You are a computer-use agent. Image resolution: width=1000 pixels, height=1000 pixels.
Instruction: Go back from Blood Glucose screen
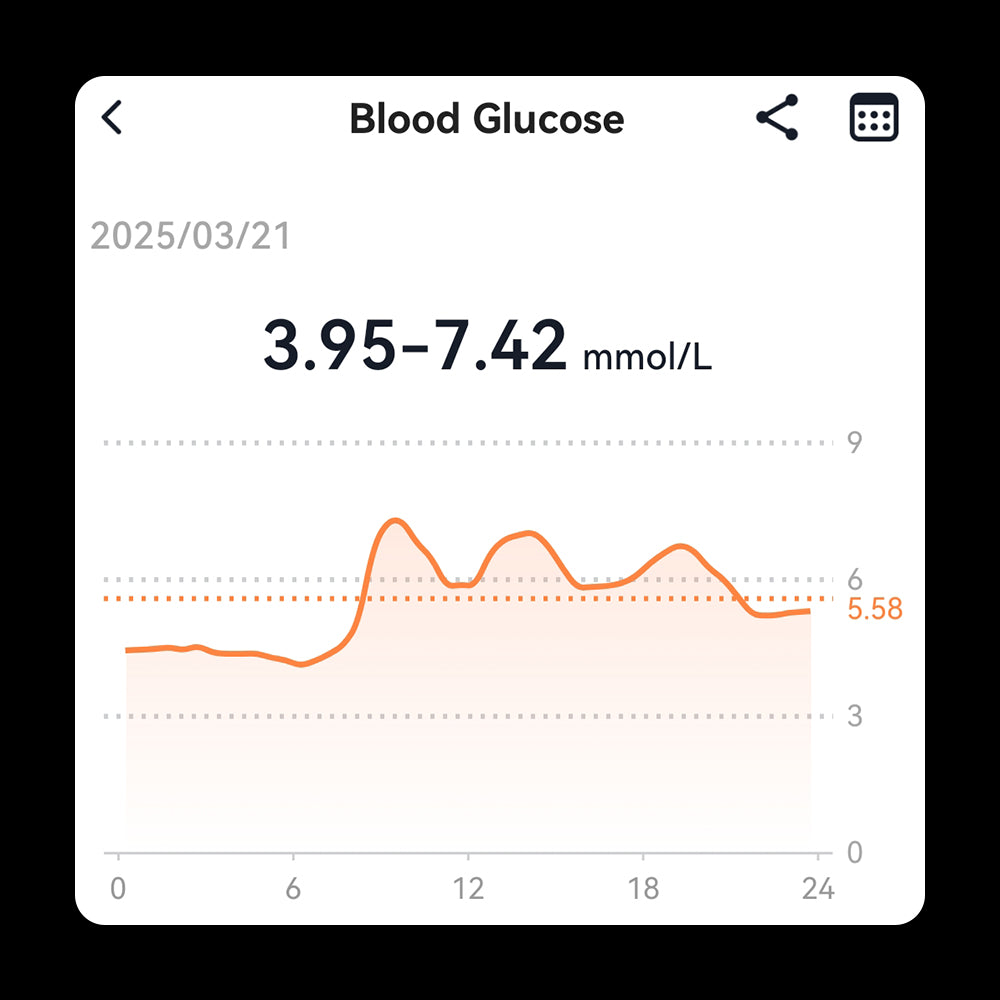pos(112,118)
